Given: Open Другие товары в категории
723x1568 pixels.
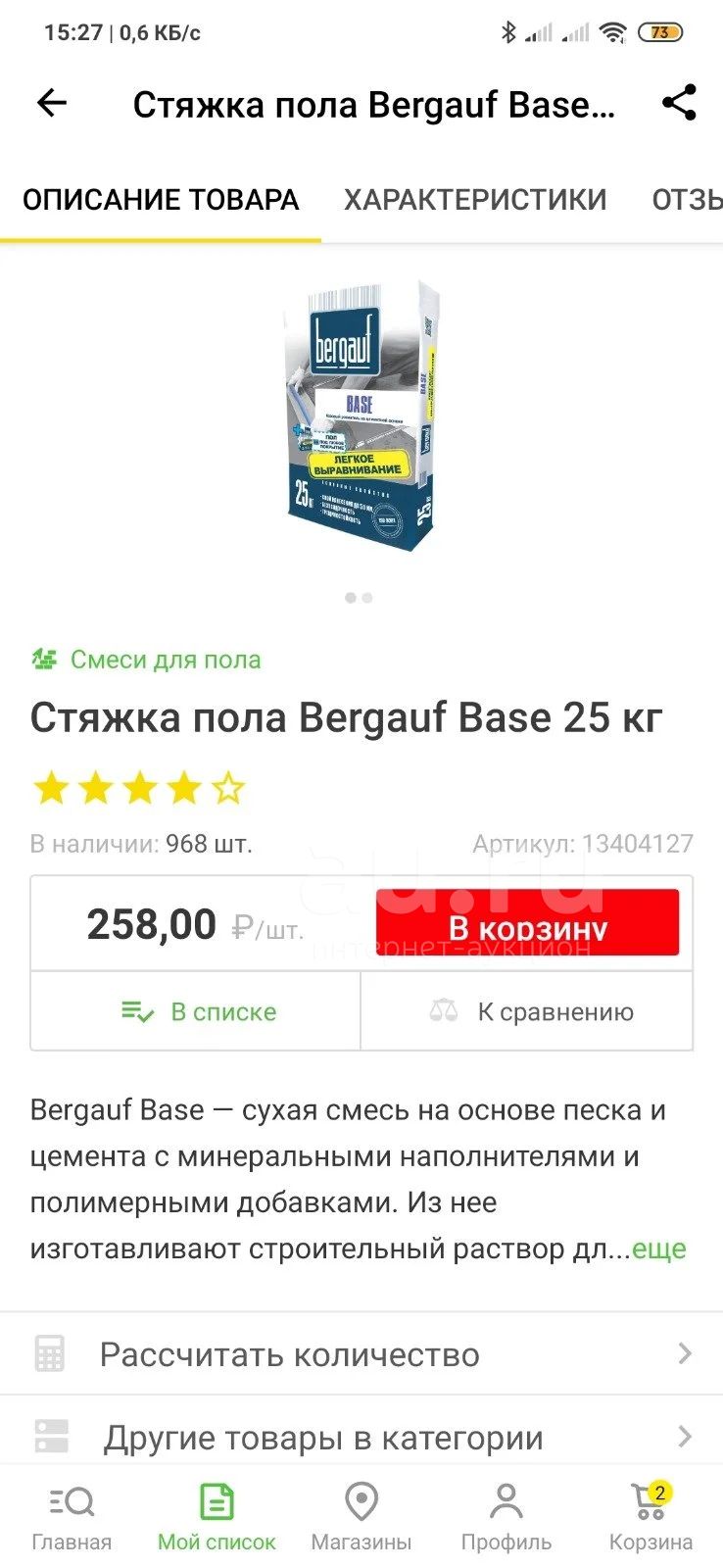Looking at the screenshot, I should 361,1437.
